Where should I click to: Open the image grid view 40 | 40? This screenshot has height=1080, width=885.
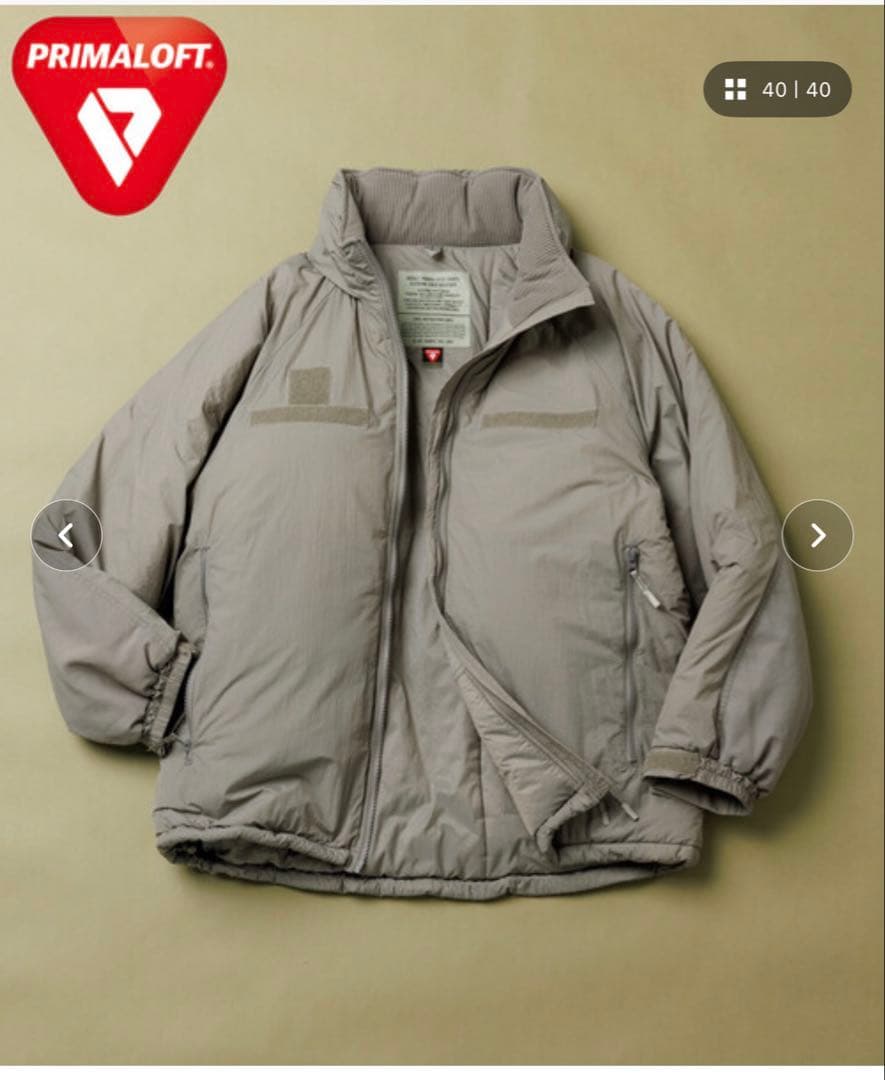tap(777, 89)
